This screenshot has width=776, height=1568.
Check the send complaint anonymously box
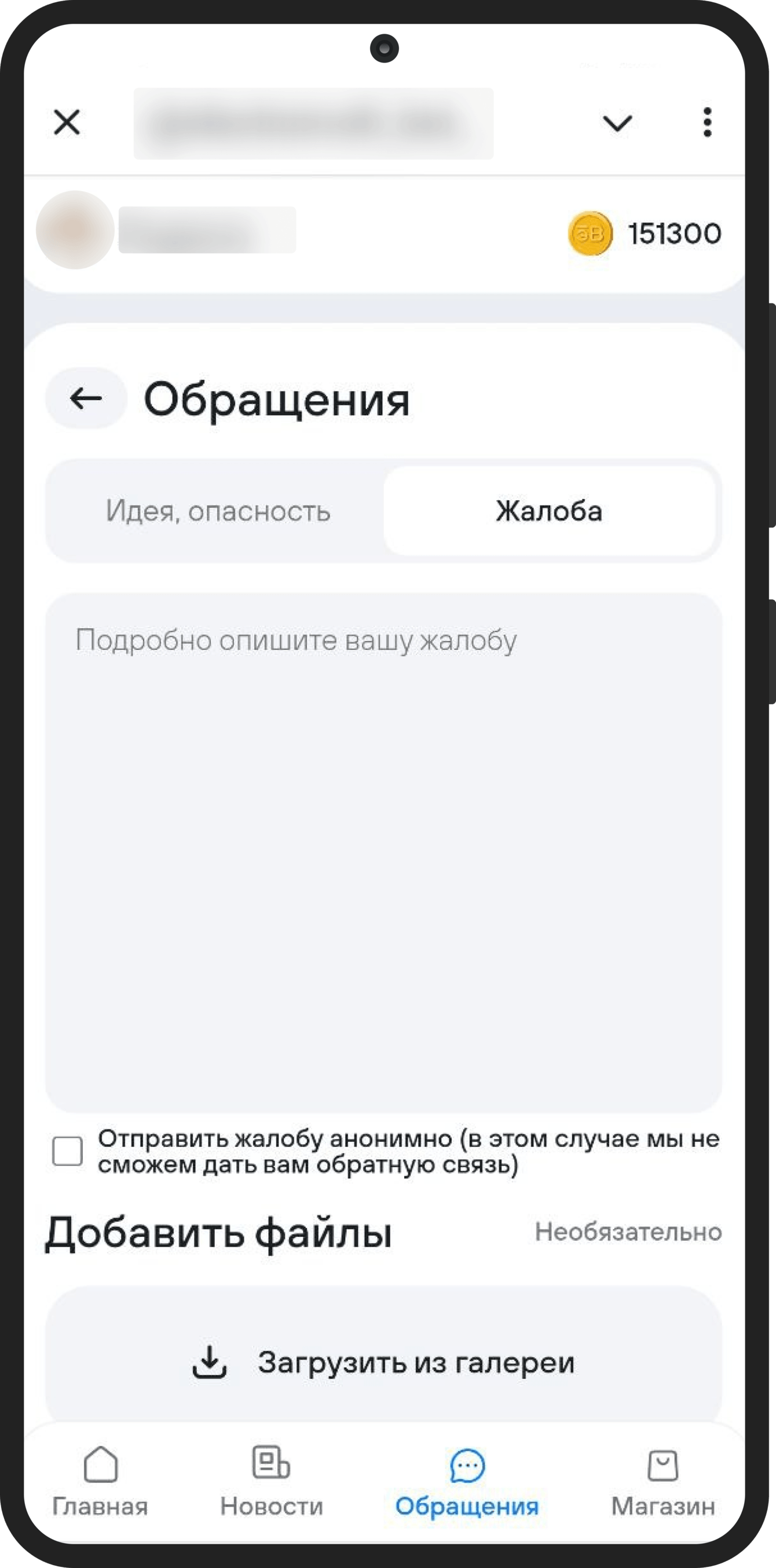click(68, 1151)
